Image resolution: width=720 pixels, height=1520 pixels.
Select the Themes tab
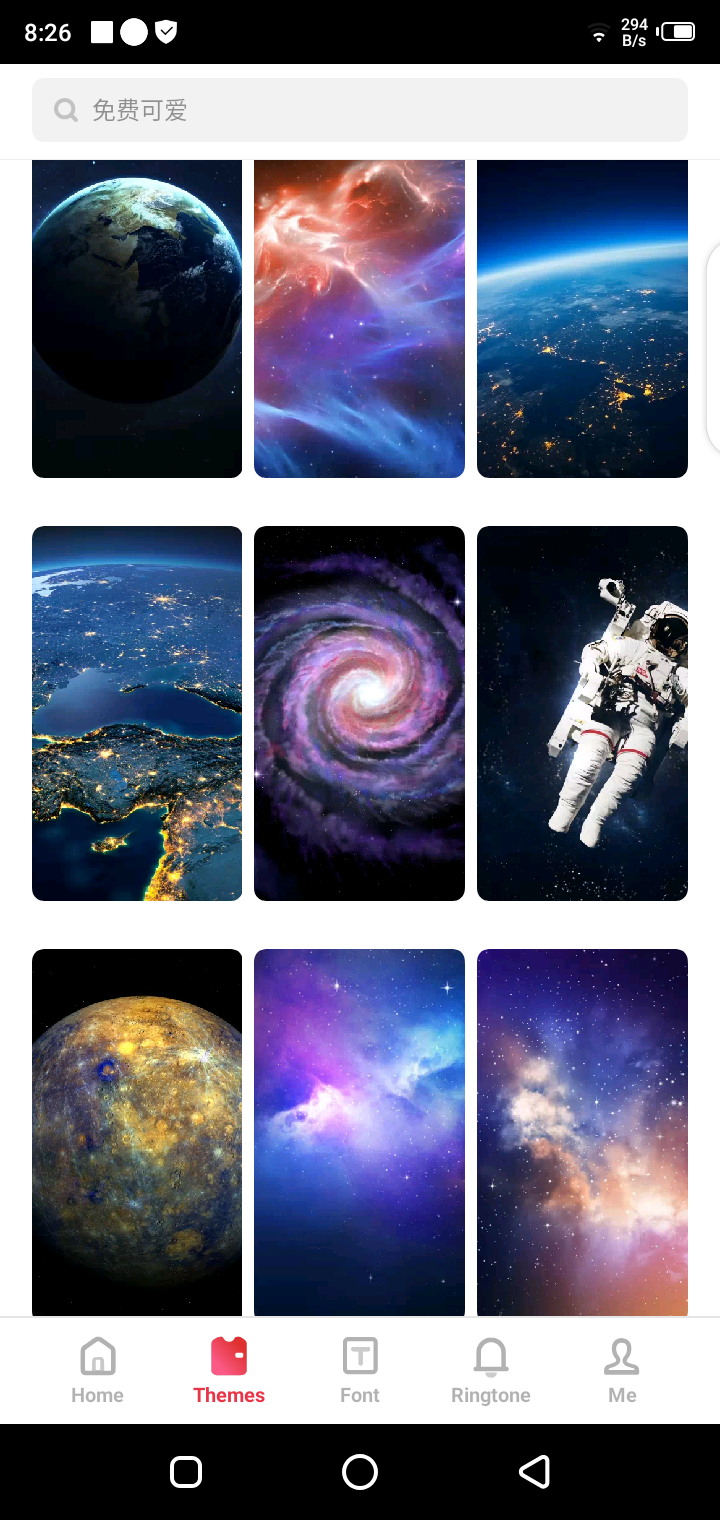229,1371
